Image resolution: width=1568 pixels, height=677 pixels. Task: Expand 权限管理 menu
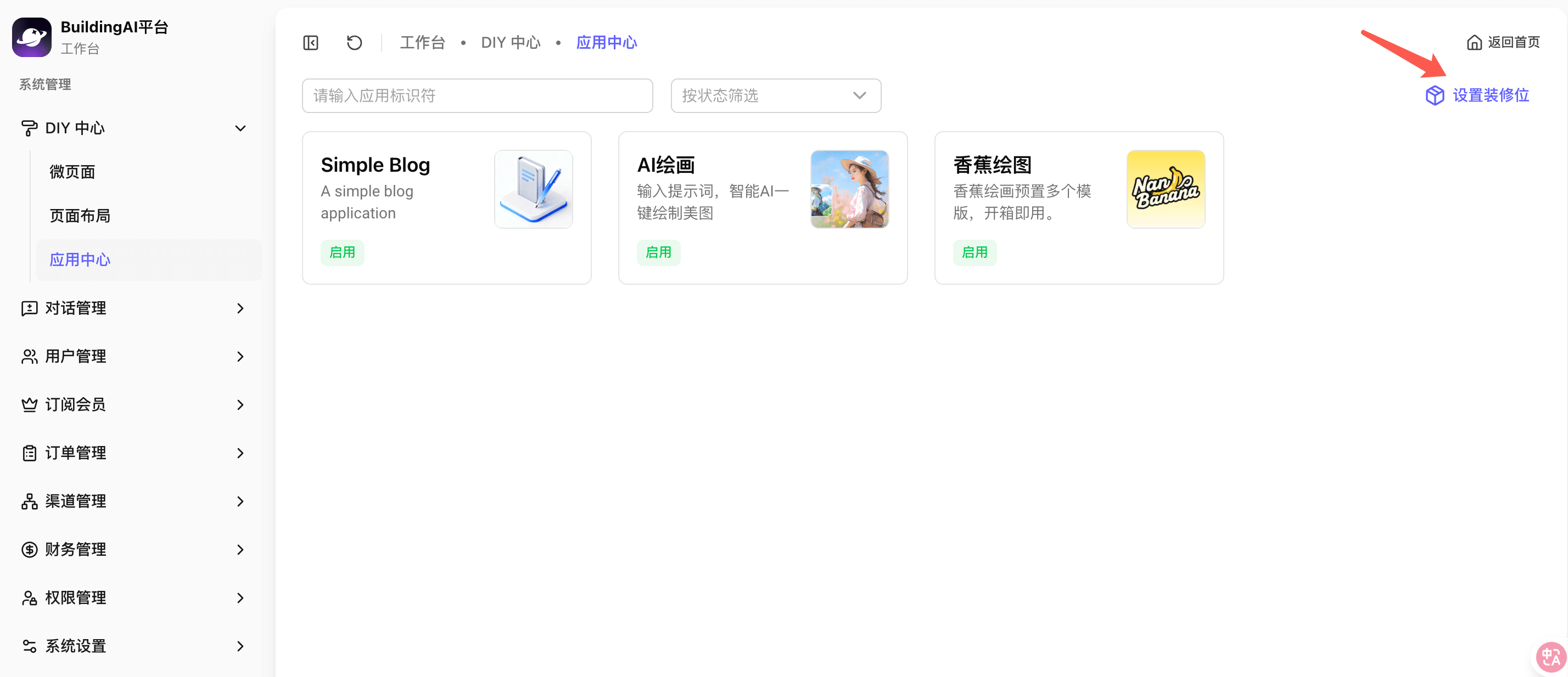click(133, 598)
